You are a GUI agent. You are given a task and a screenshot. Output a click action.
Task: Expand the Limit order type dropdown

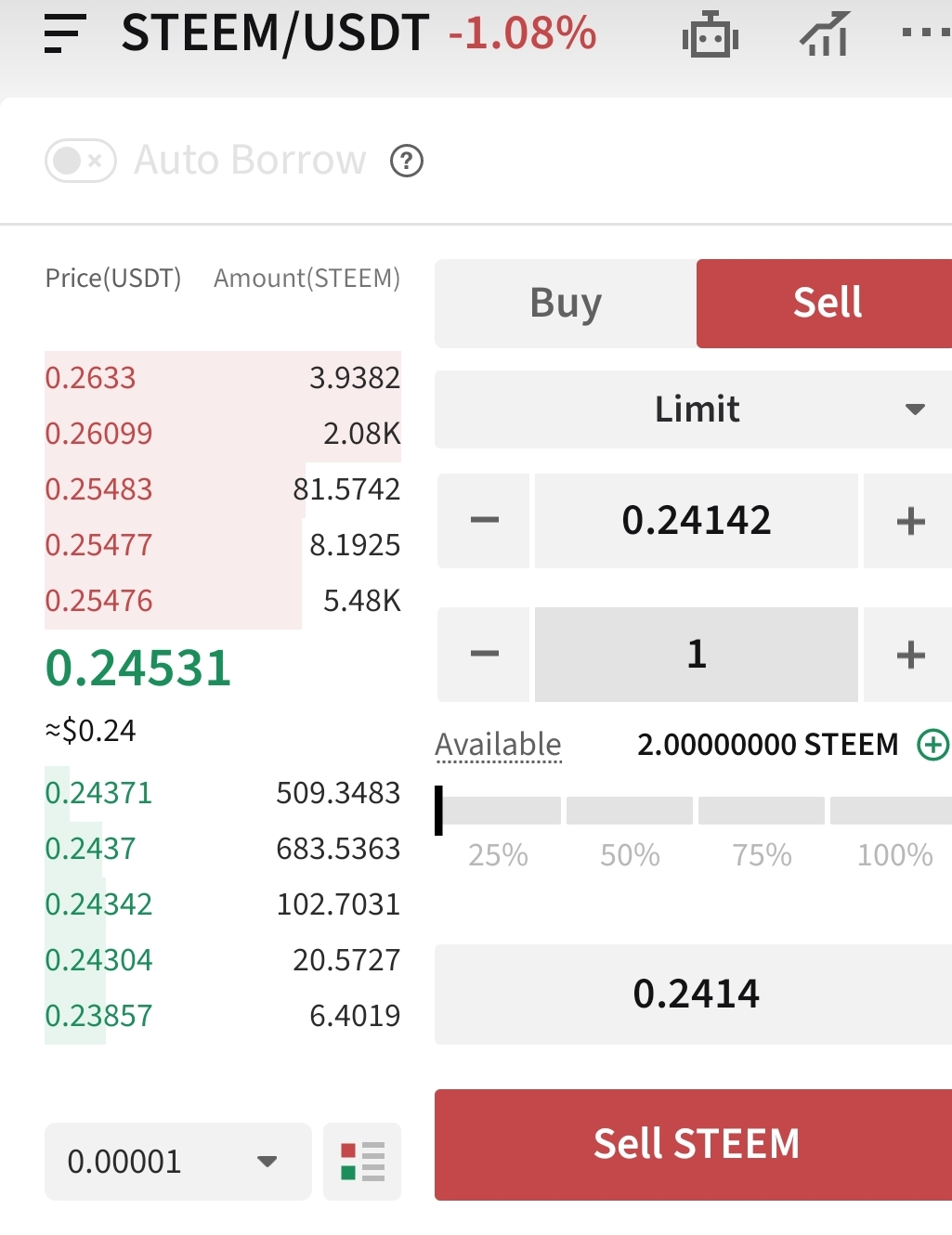tap(695, 409)
